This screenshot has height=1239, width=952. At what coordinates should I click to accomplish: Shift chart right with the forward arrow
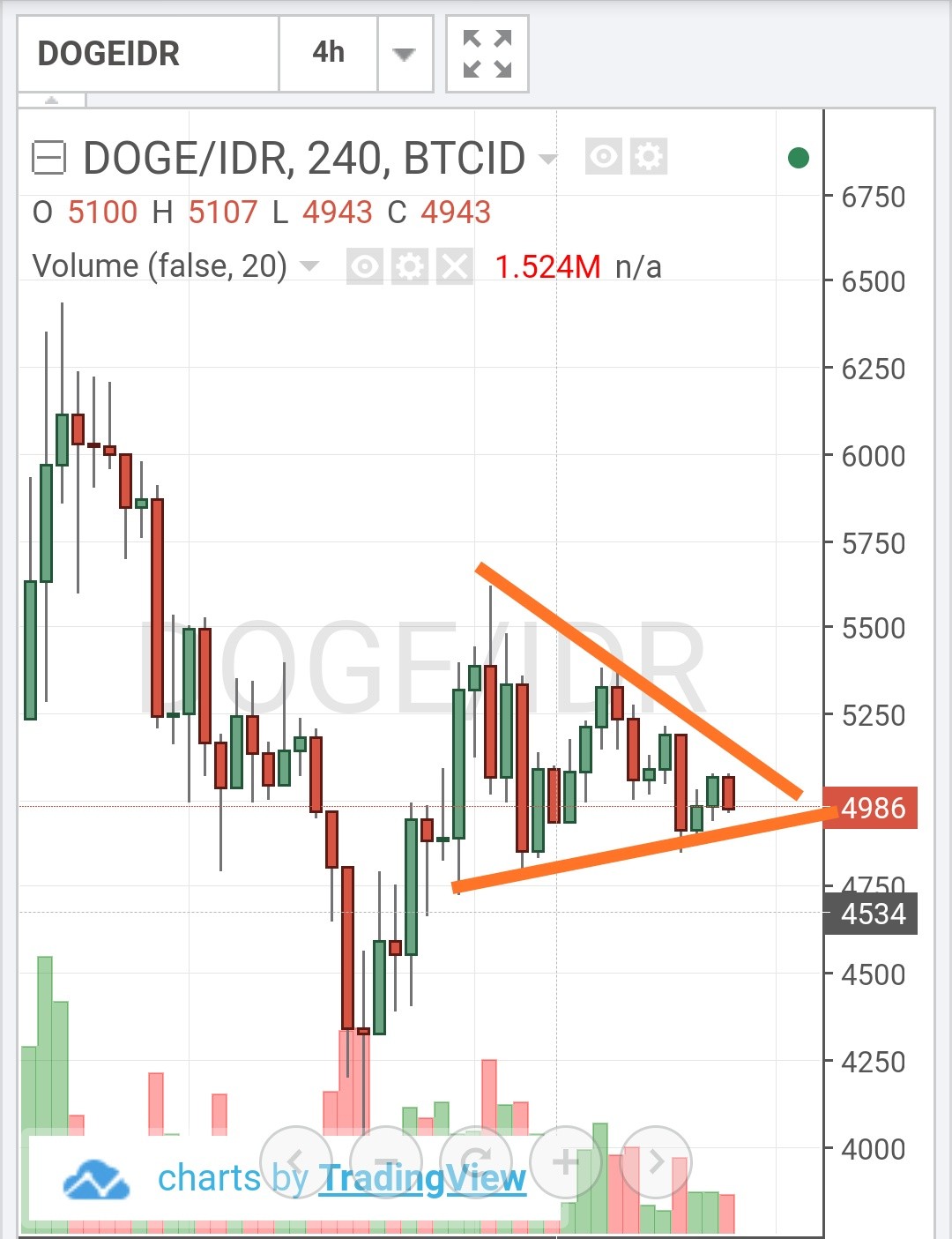(656, 1162)
